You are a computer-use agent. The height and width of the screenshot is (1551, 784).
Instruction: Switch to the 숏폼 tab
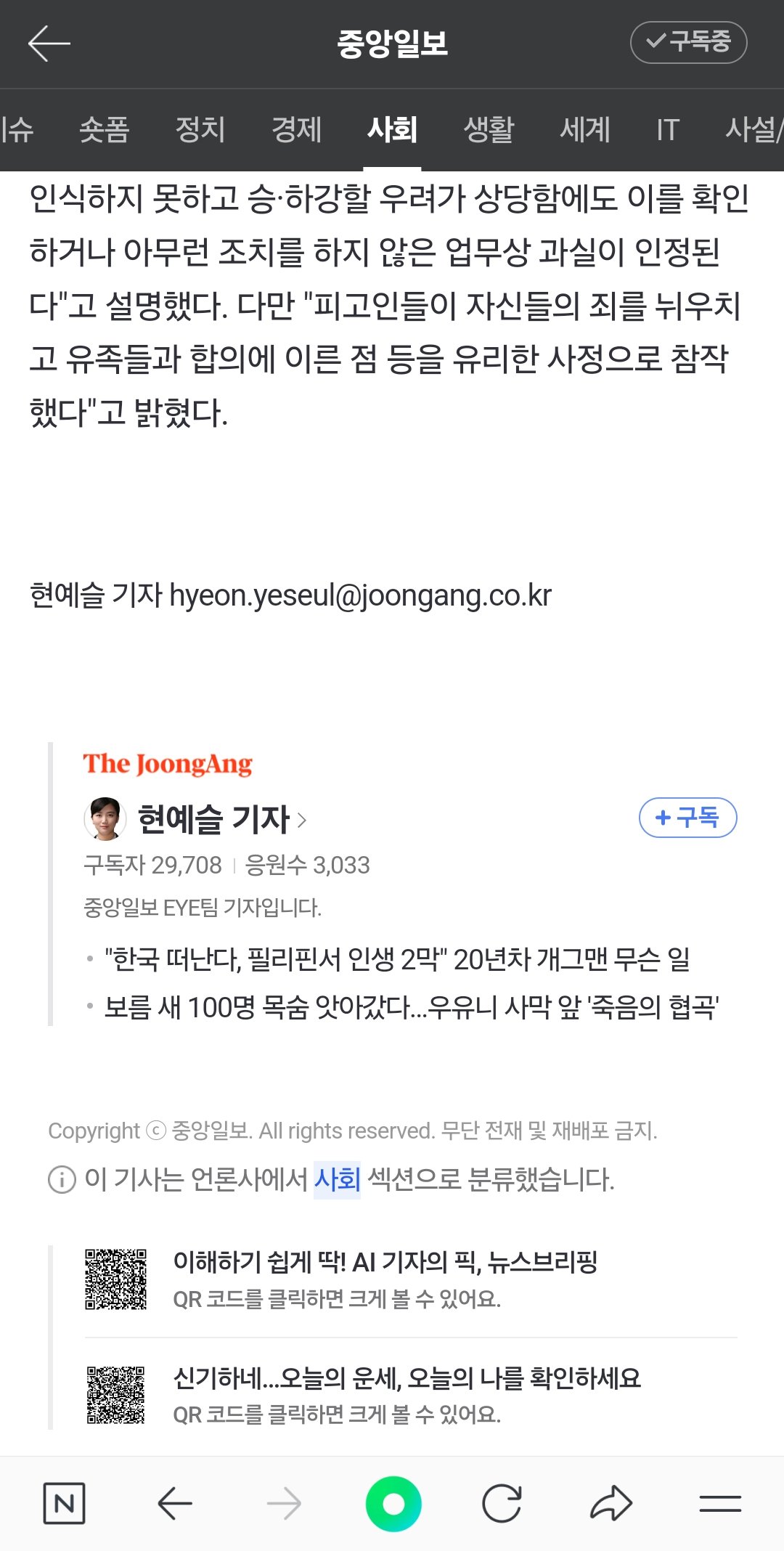104,130
